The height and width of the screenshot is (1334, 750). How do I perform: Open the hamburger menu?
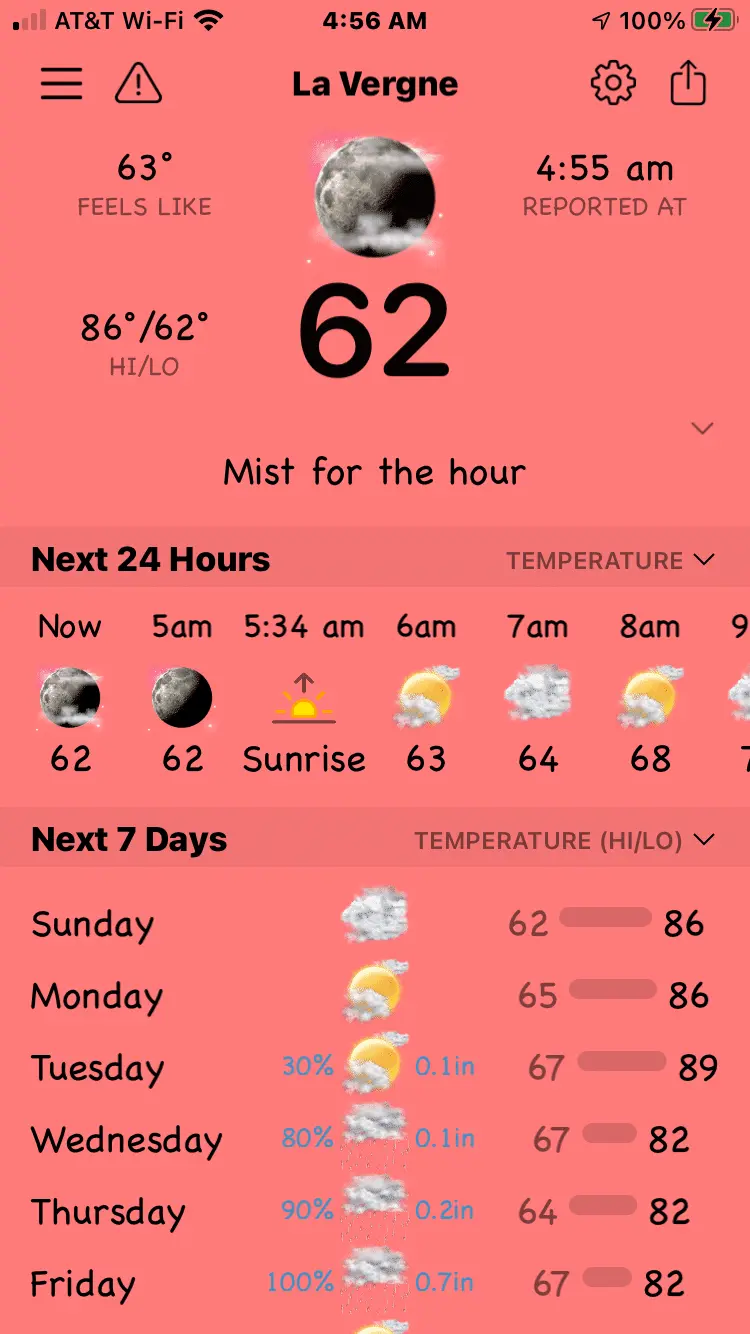61,84
